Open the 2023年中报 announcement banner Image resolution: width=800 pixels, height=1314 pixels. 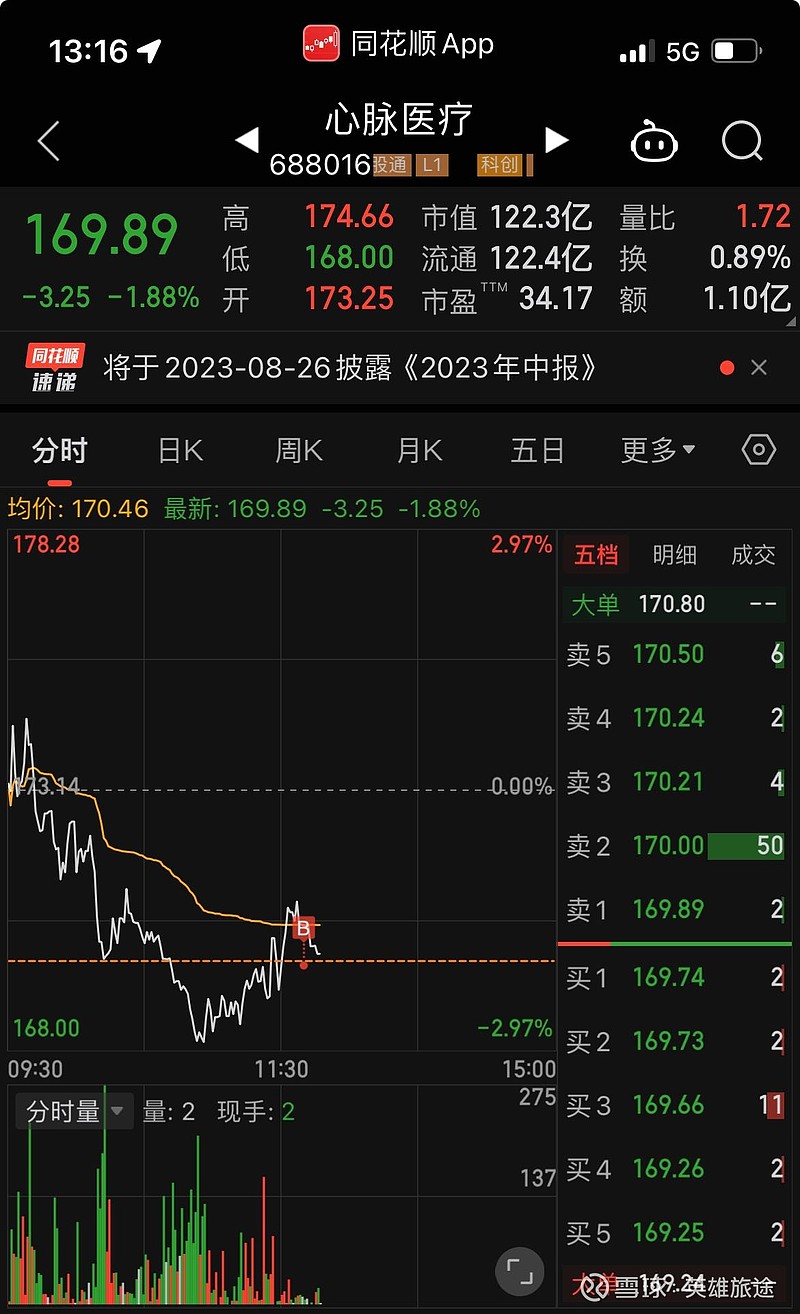click(350, 368)
